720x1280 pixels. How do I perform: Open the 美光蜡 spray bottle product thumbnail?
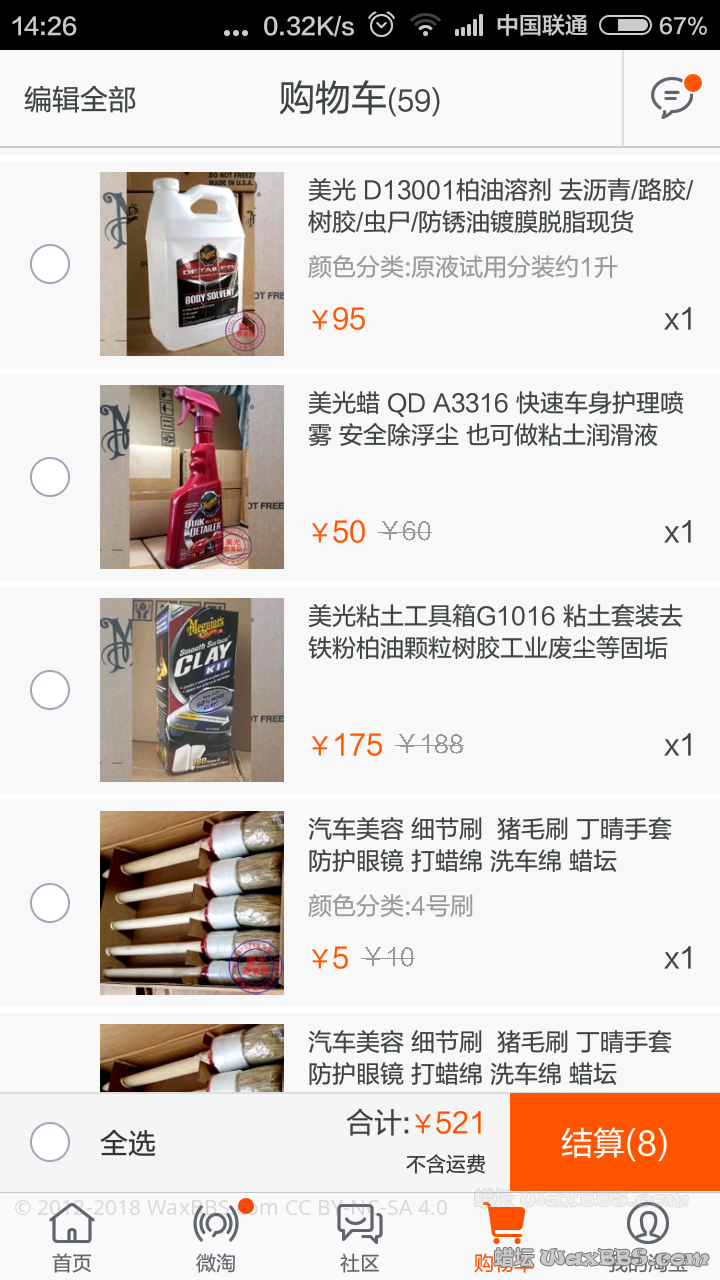click(x=191, y=477)
